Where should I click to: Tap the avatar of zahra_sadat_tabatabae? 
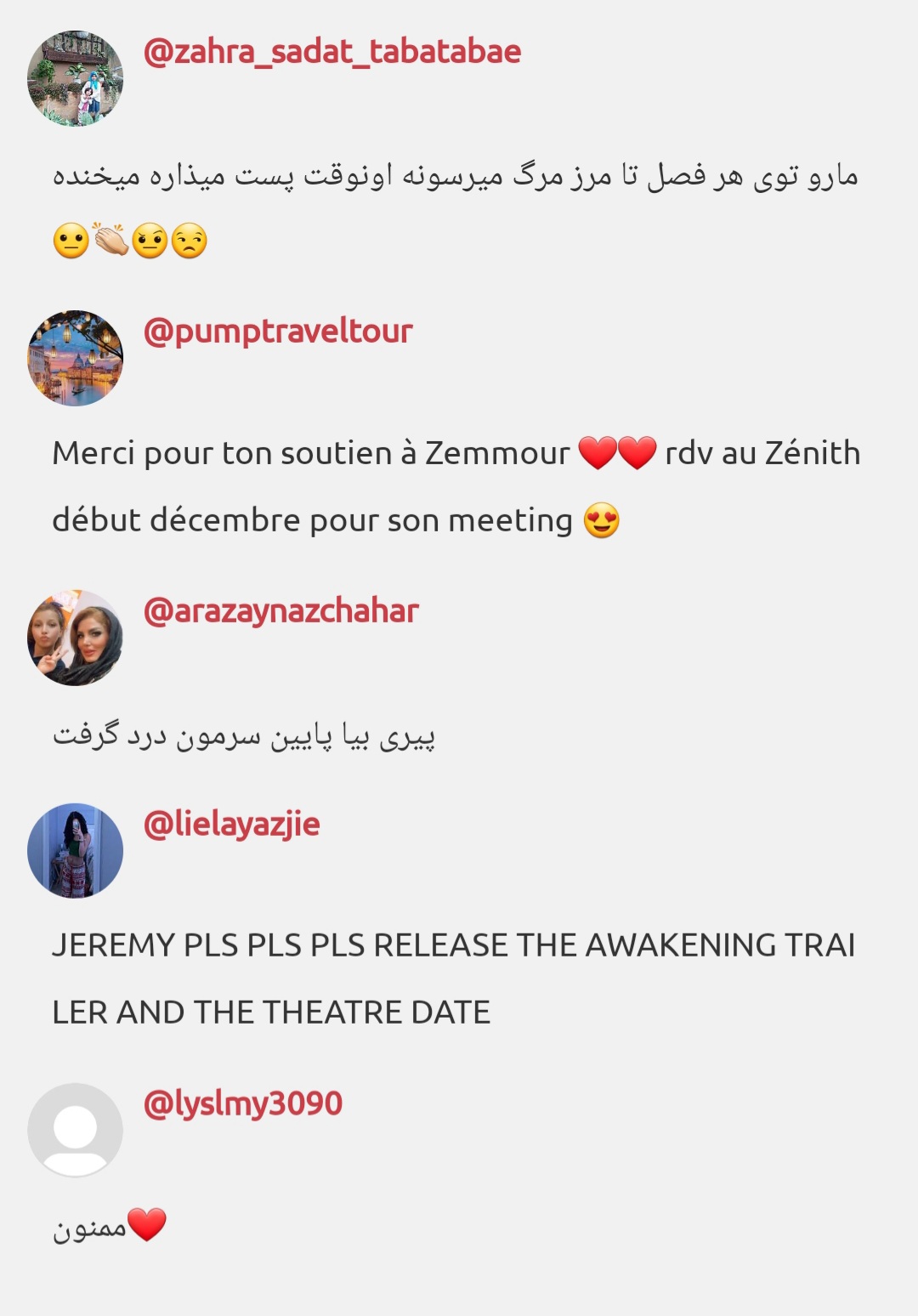(75, 79)
